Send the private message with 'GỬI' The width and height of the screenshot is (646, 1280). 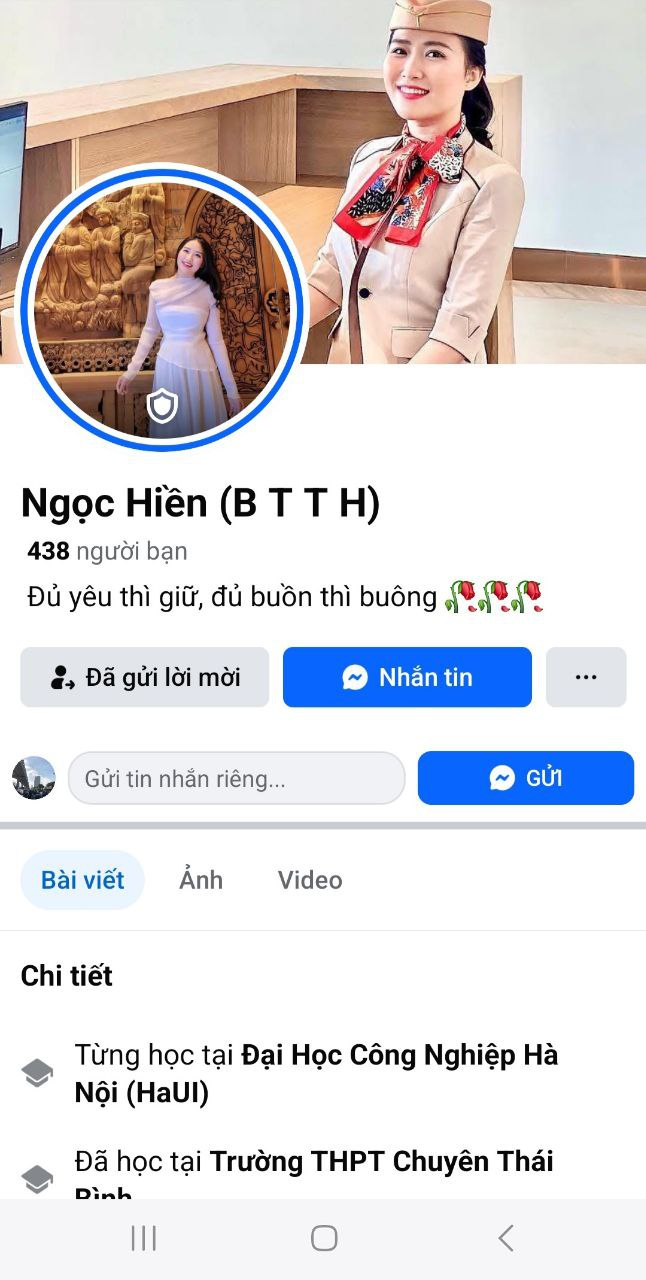coord(525,778)
